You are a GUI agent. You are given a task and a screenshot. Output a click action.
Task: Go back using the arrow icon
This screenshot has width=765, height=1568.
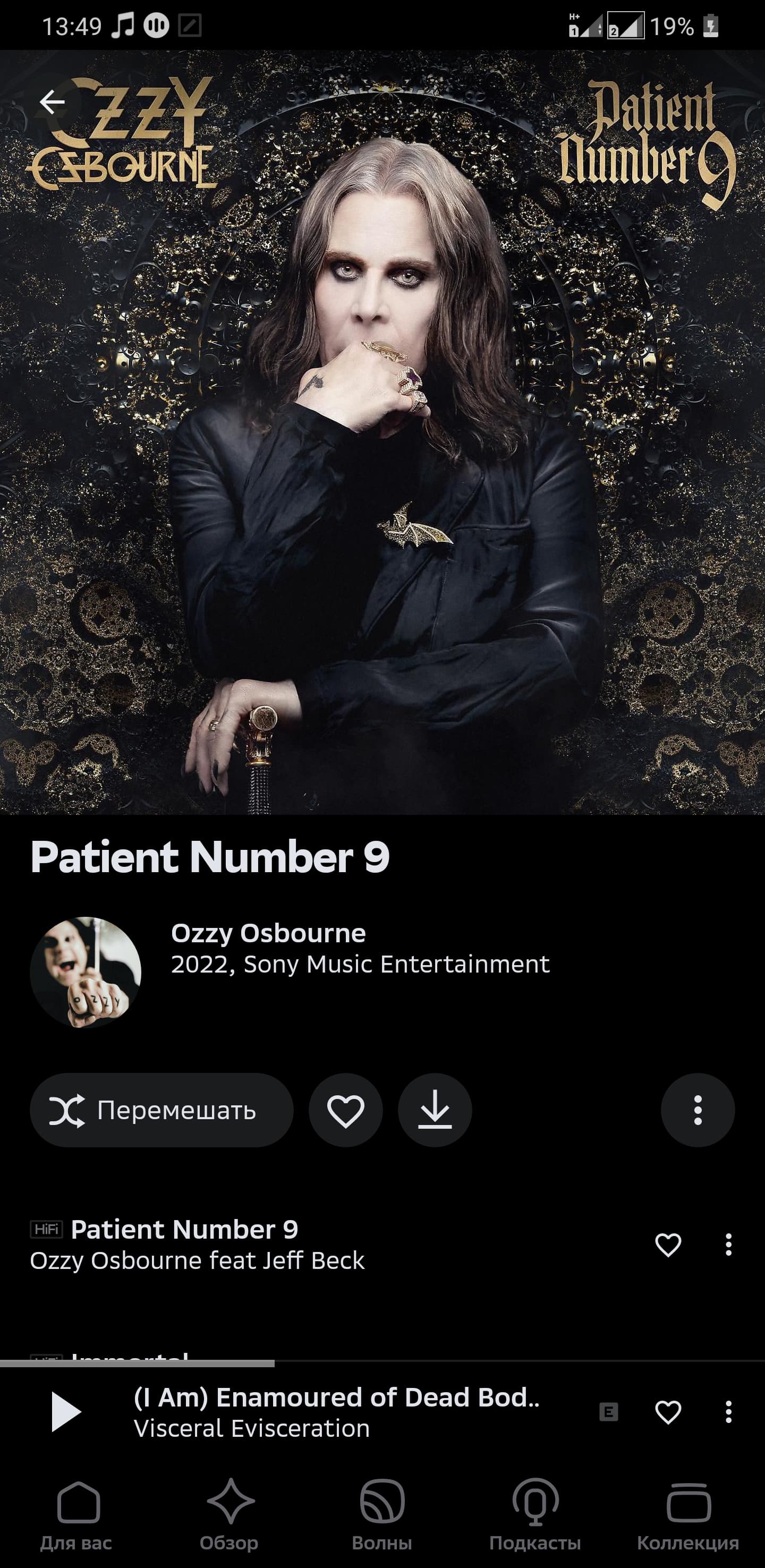[x=53, y=101]
